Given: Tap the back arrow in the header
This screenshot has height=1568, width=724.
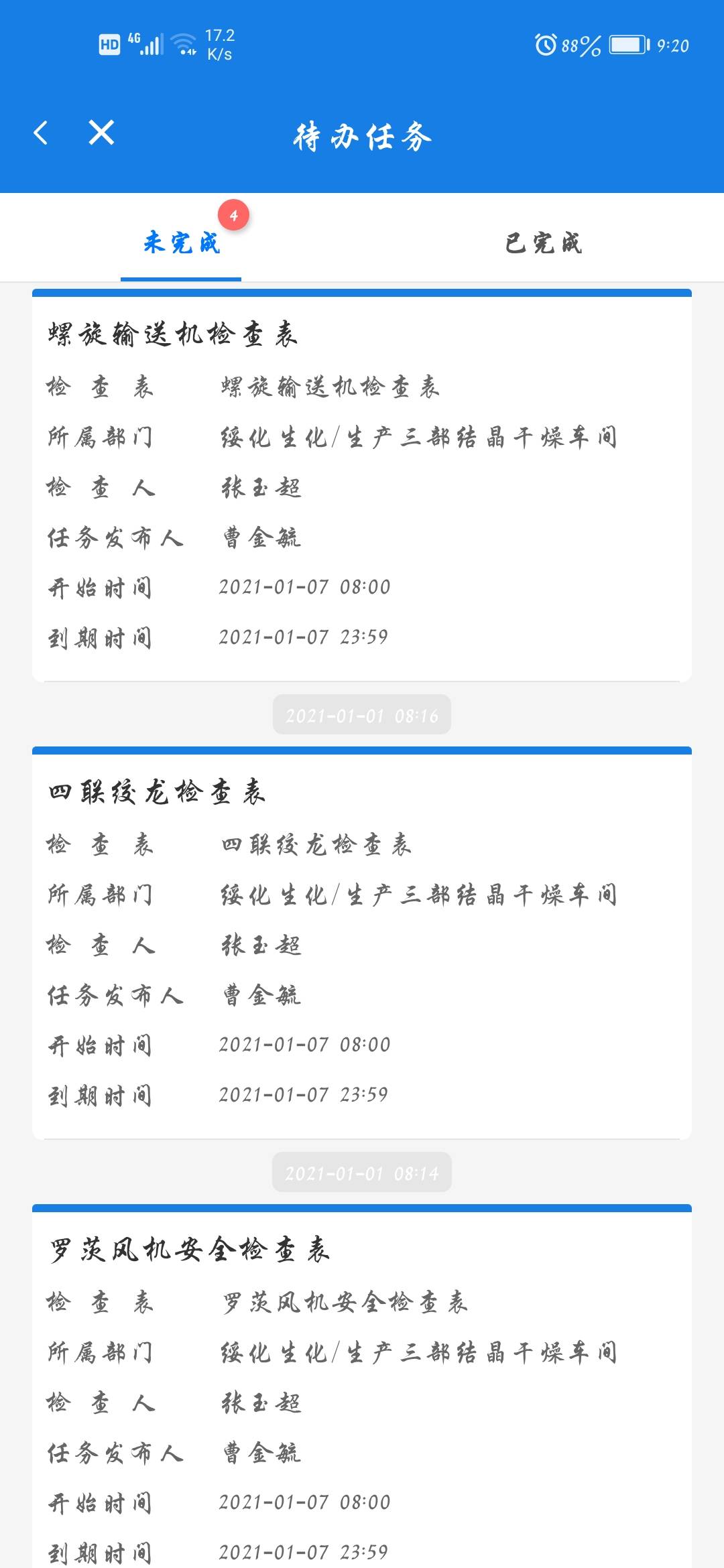Looking at the screenshot, I should tap(41, 133).
